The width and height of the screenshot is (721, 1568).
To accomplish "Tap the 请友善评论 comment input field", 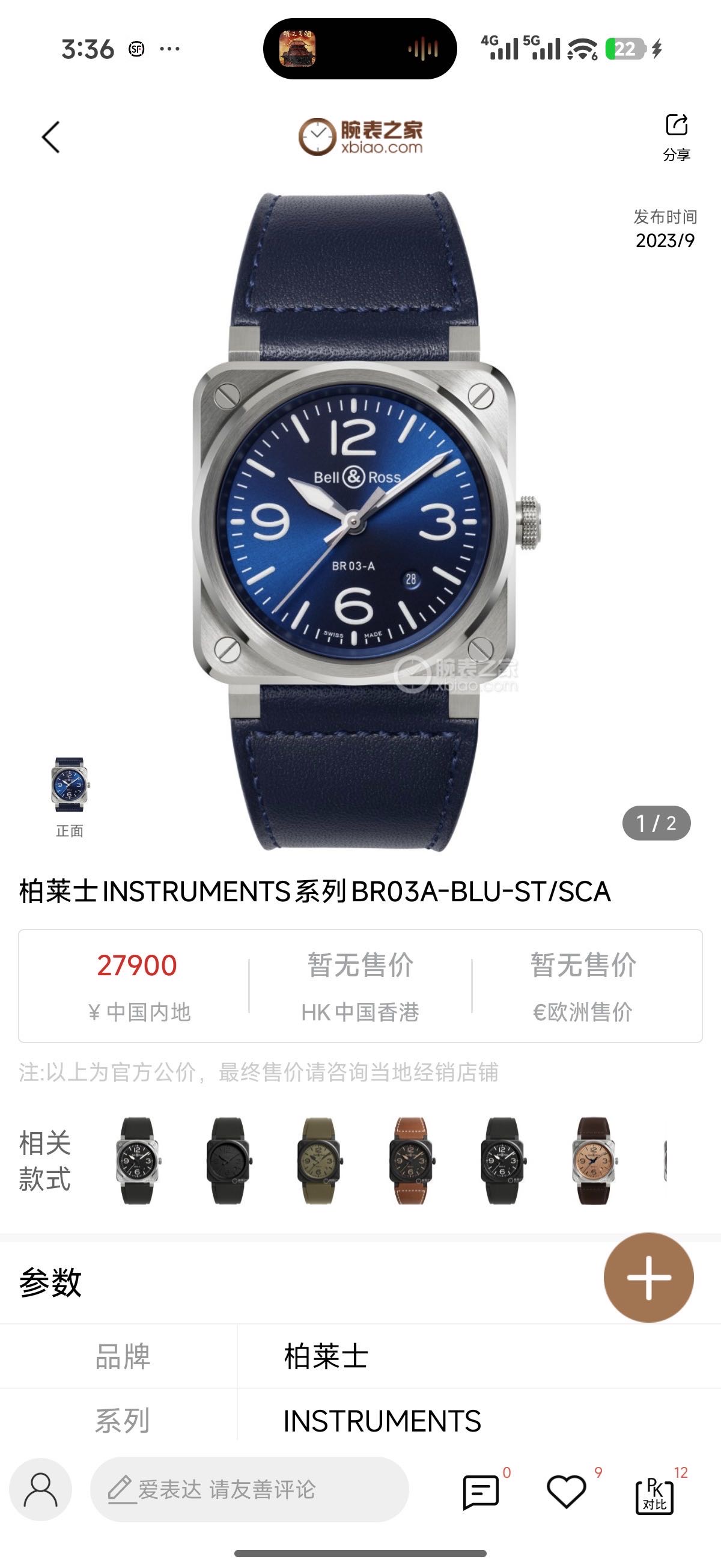I will (x=249, y=1489).
